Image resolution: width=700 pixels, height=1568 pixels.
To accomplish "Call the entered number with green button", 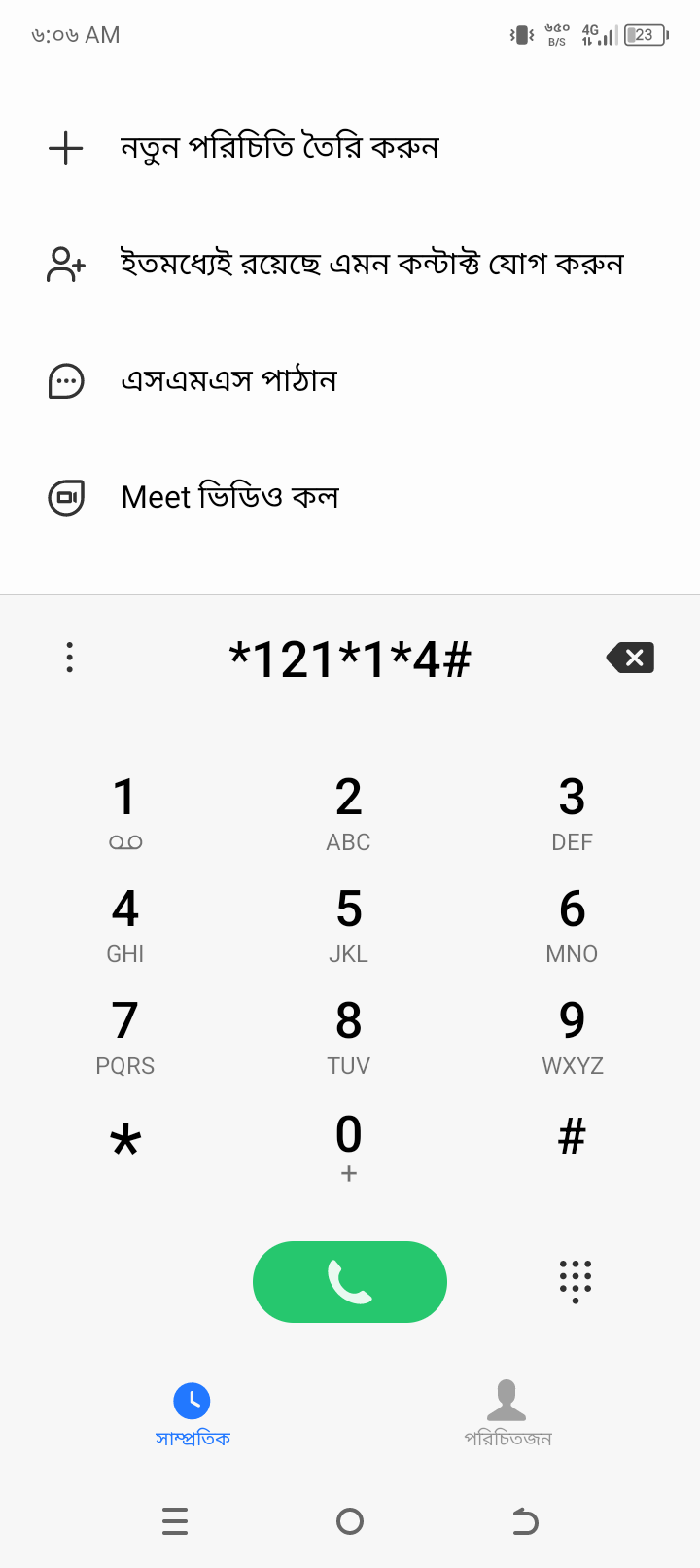I will pos(350,1282).
